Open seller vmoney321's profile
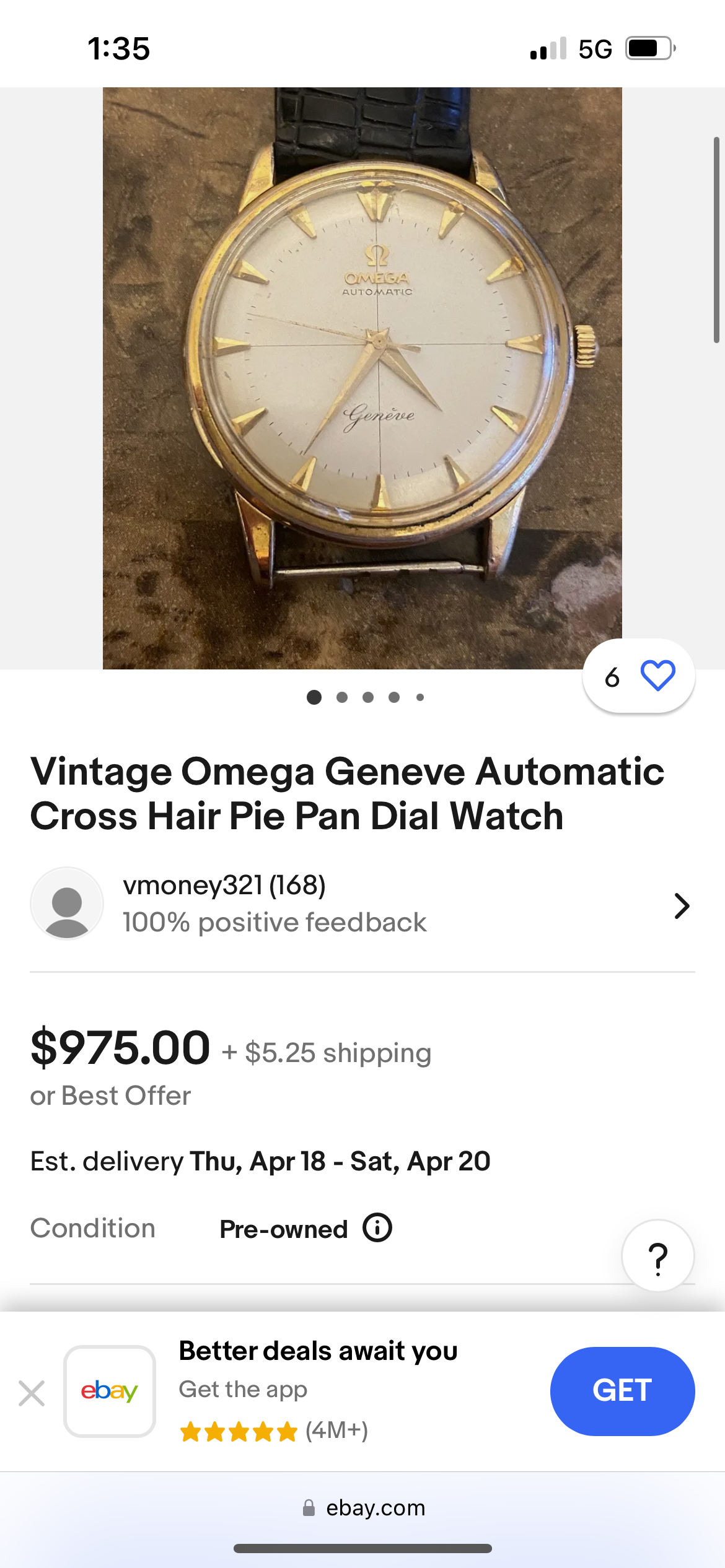The width and height of the screenshot is (725, 1568). 362,904
